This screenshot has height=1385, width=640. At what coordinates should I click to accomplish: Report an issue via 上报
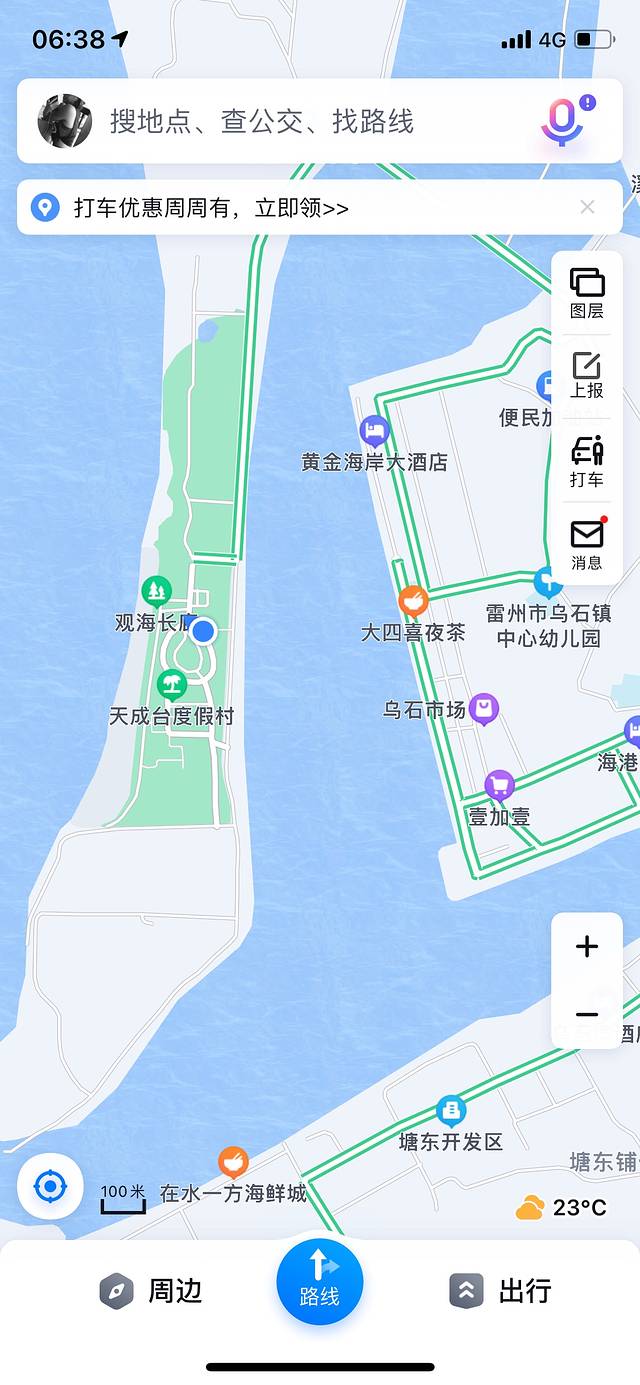pos(587,376)
